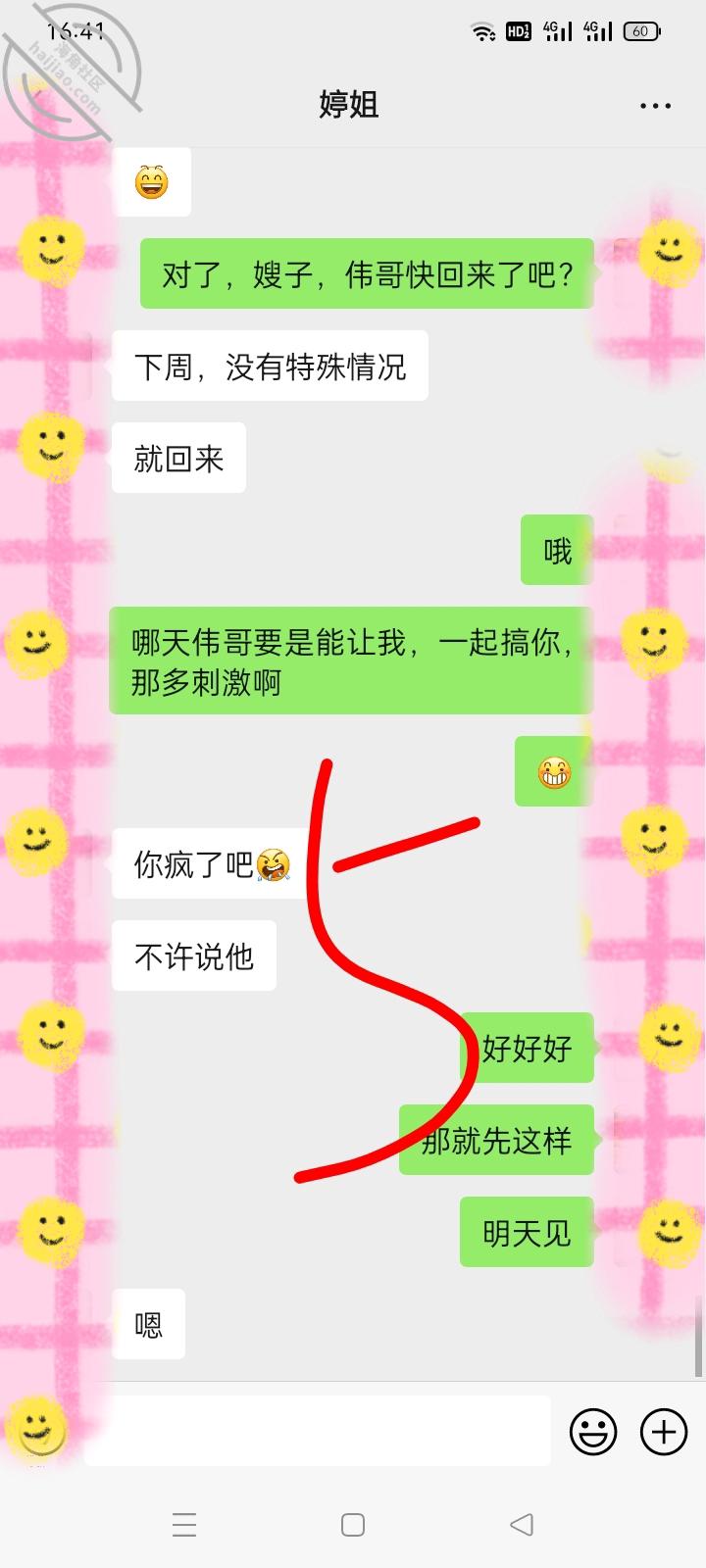Open the plus attachments menu
The width and height of the screenshot is (706, 1568).
(664, 1432)
